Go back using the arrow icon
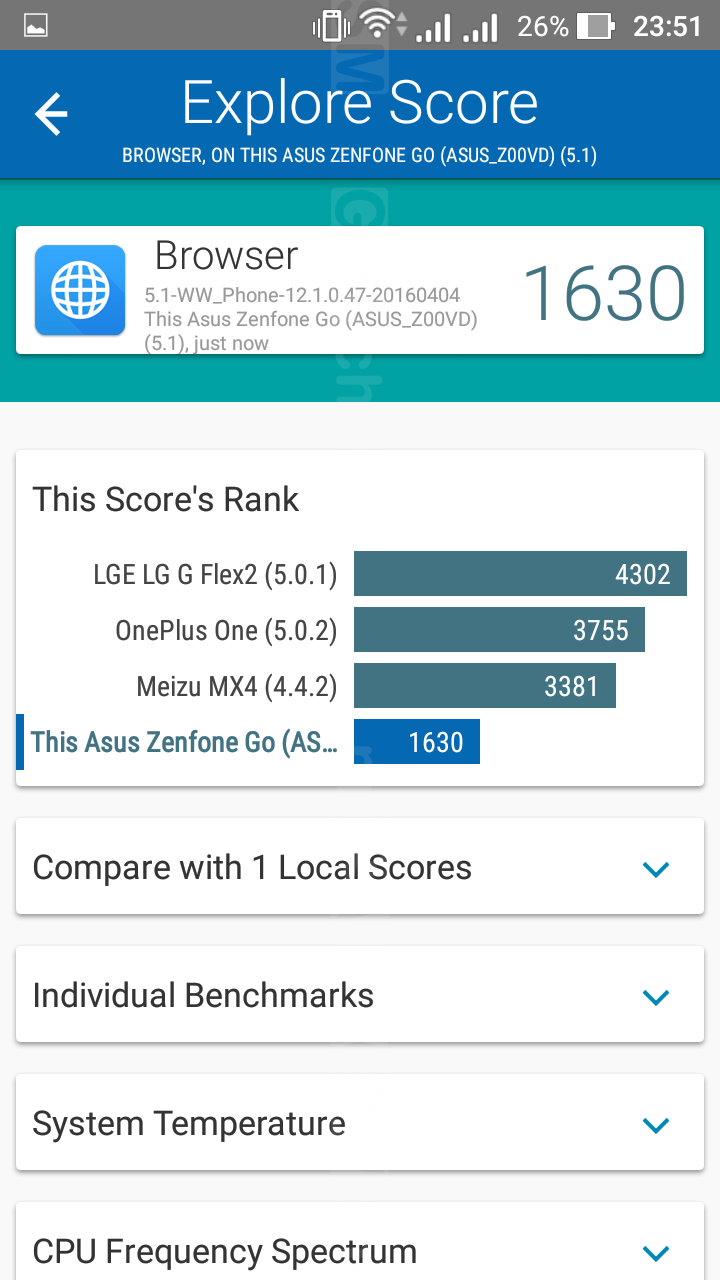This screenshot has width=720, height=1280. click(x=51, y=115)
